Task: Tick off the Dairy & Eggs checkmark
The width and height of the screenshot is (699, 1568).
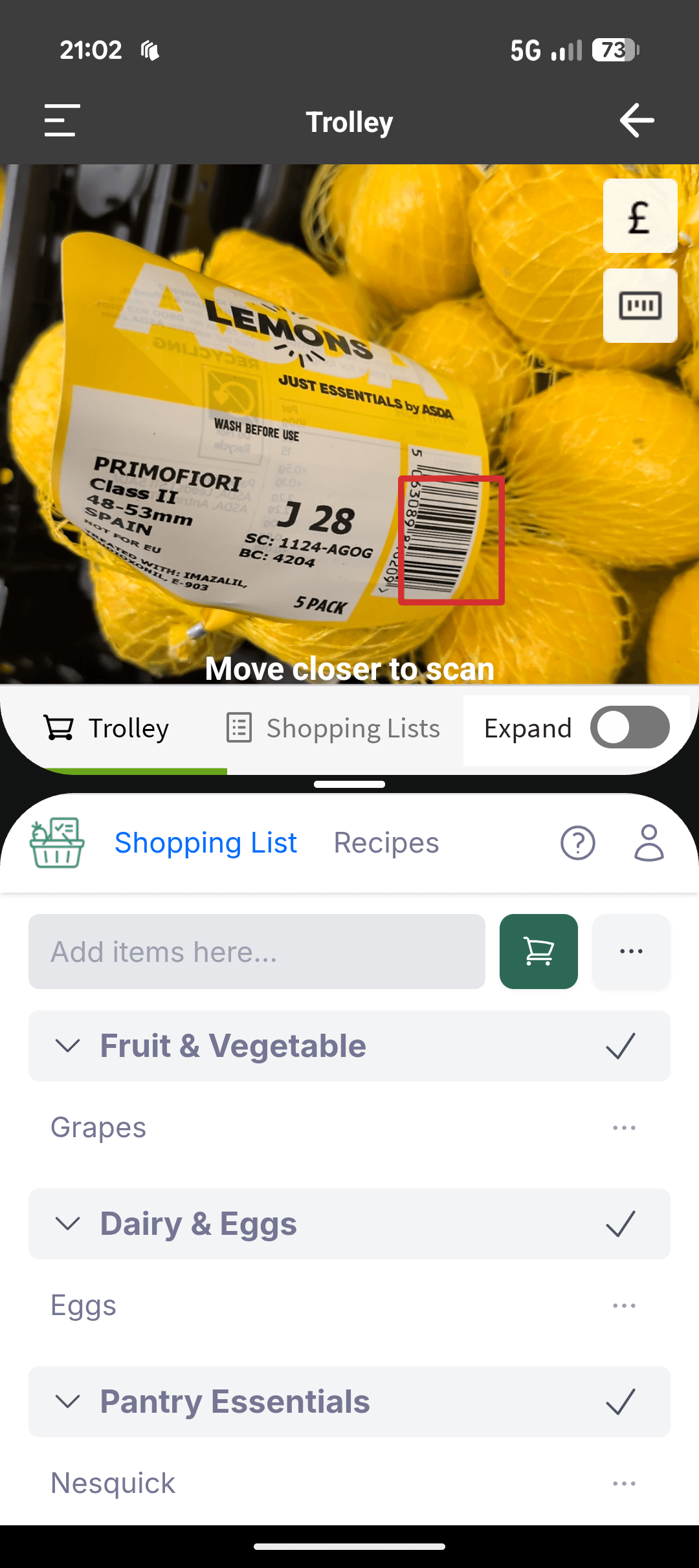Action: 621,1223
